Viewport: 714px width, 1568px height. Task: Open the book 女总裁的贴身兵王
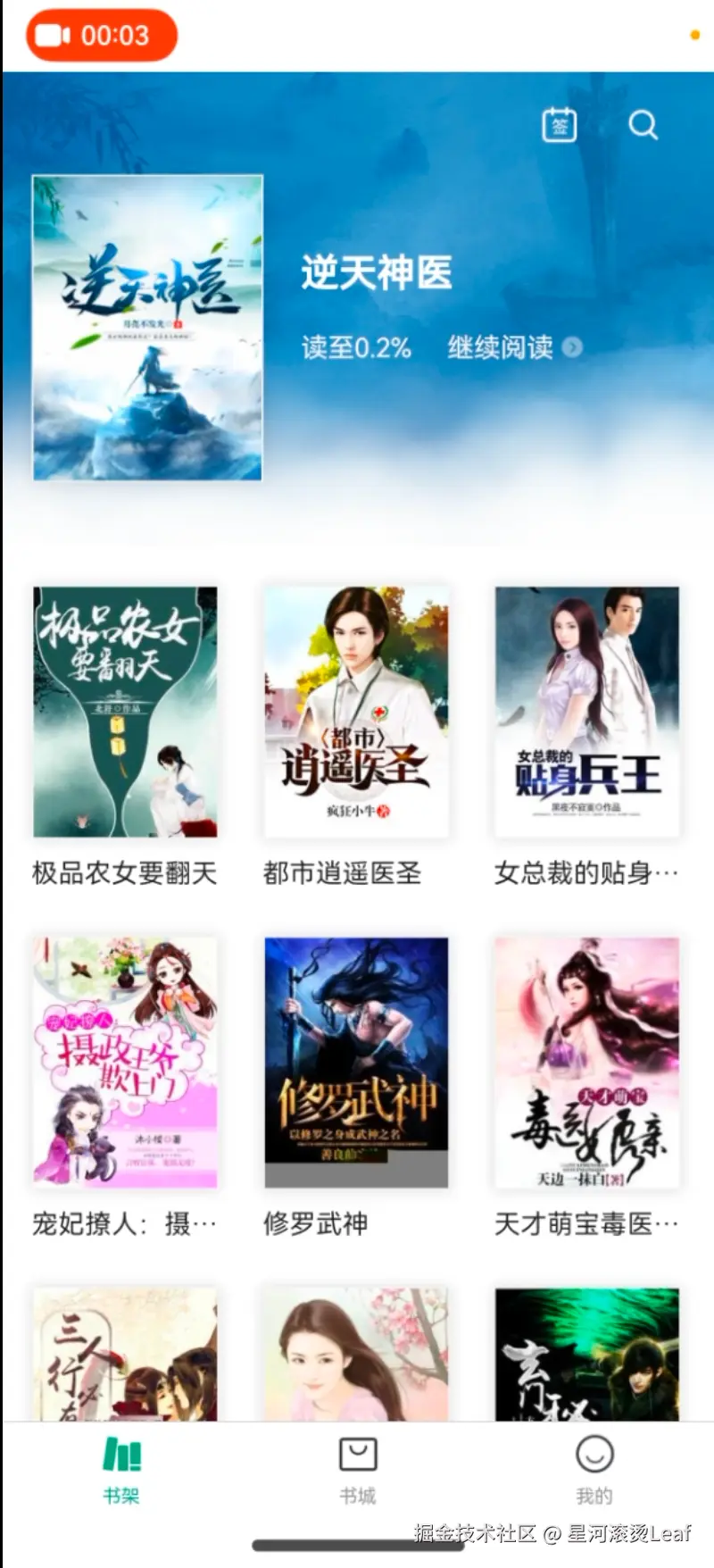587,712
